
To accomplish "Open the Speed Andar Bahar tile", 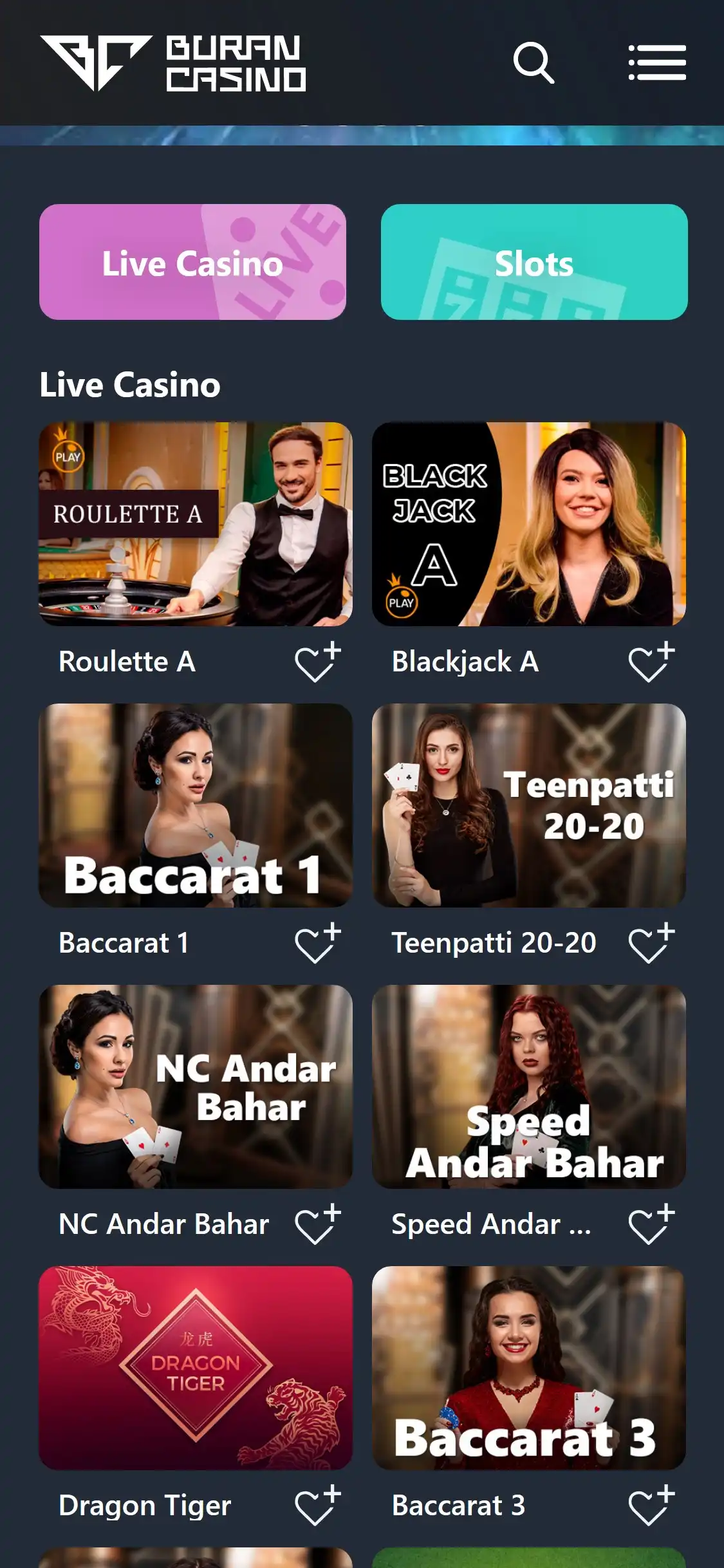I will click(x=529, y=1087).
